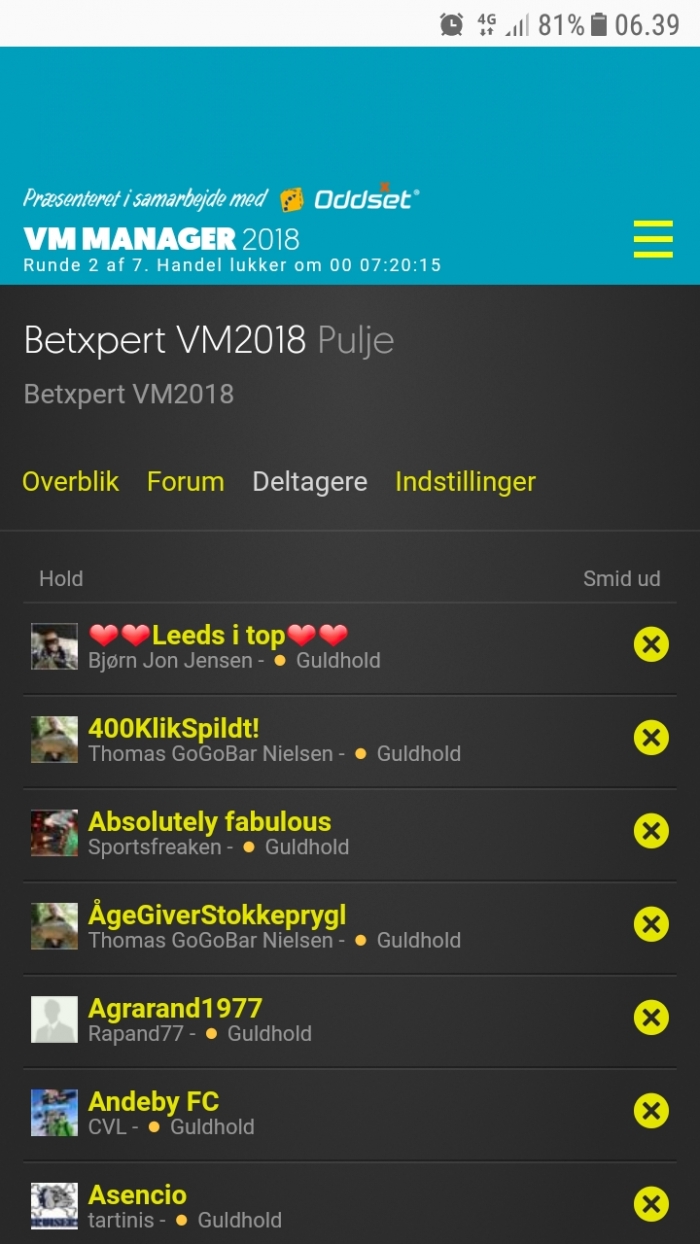Viewport: 700px width, 1244px height.
Task: Remove ÅgeGiverStokkeprygl from the pool
Action: pos(651,924)
